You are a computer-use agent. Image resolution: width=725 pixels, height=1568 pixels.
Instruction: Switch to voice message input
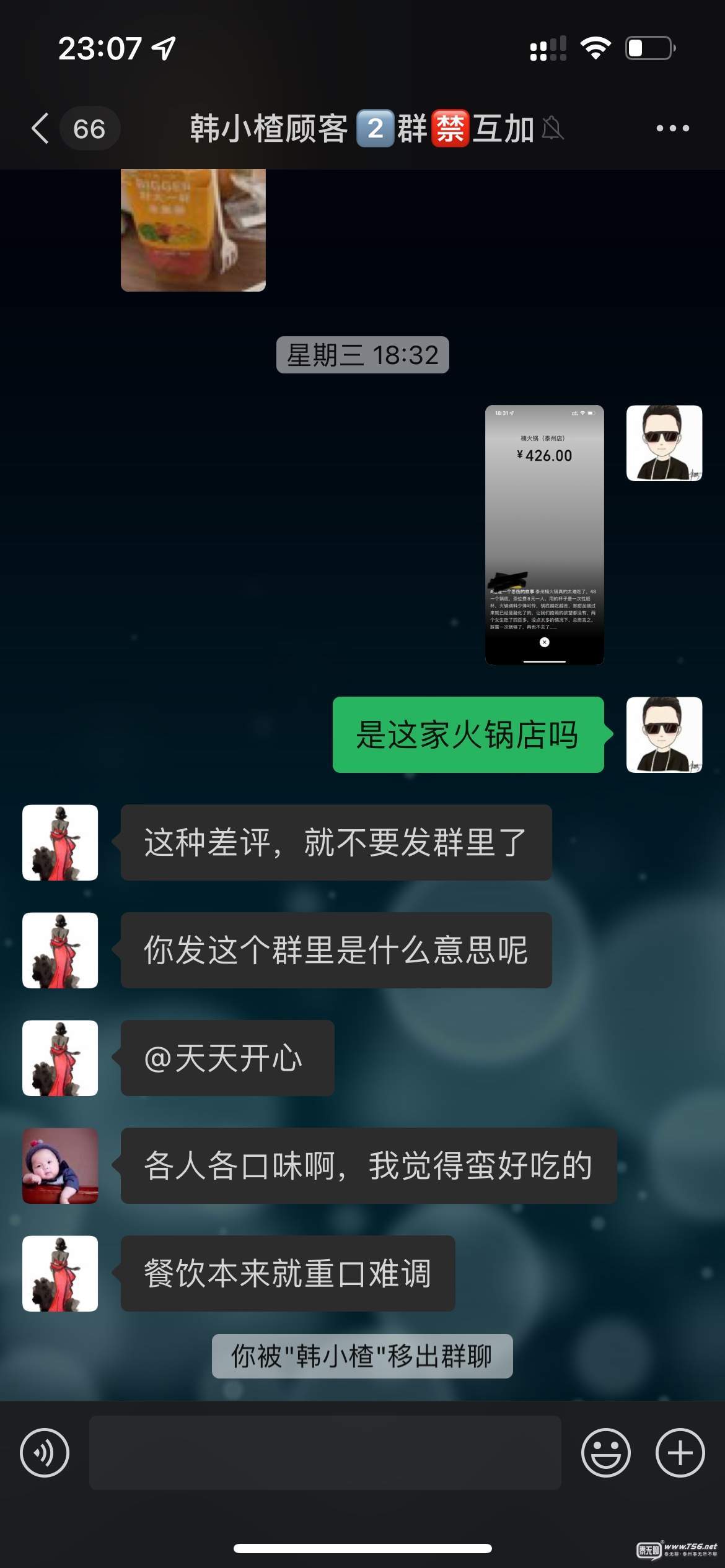pyautogui.click(x=45, y=1452)
